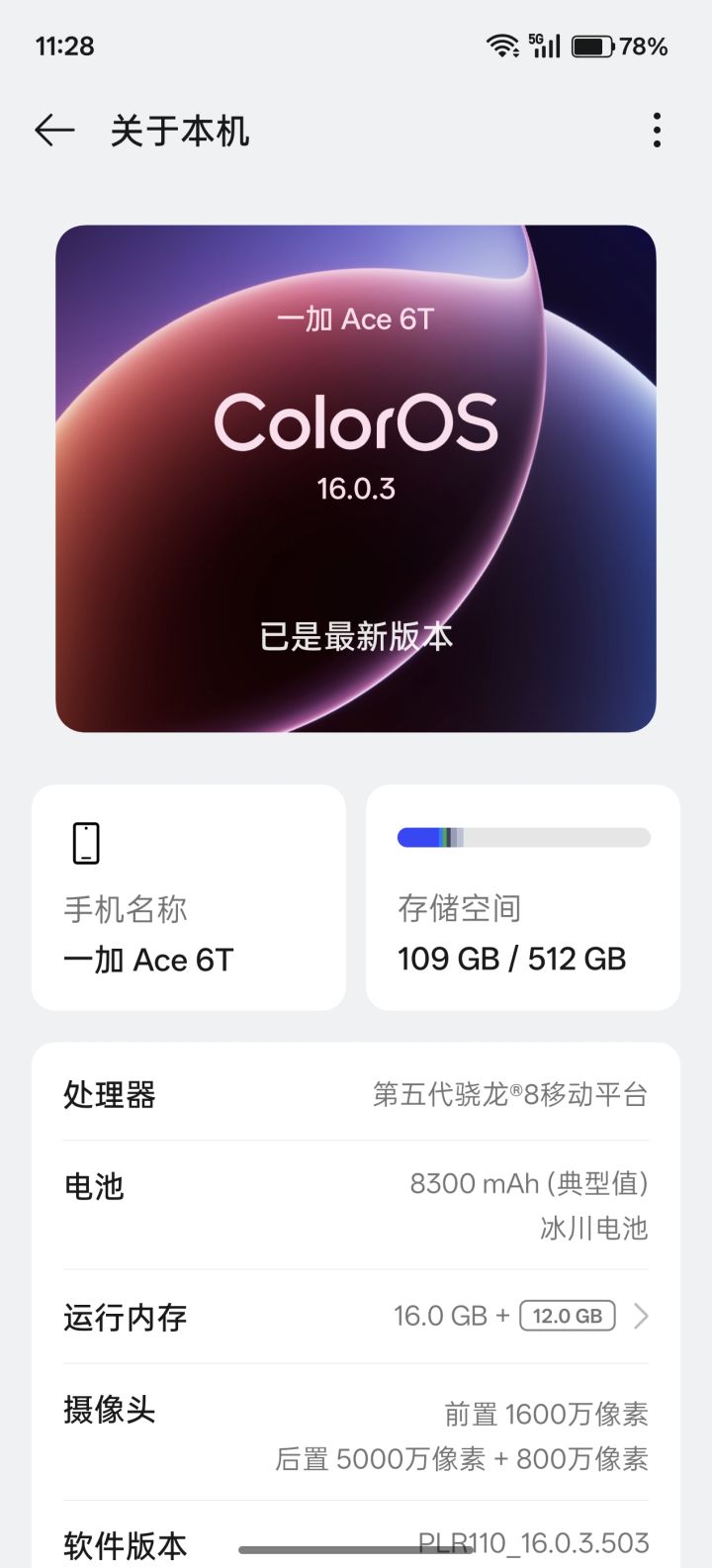Open the ColorOS 16.0.3 version card

pyautogui.click(x=356, y=479)
